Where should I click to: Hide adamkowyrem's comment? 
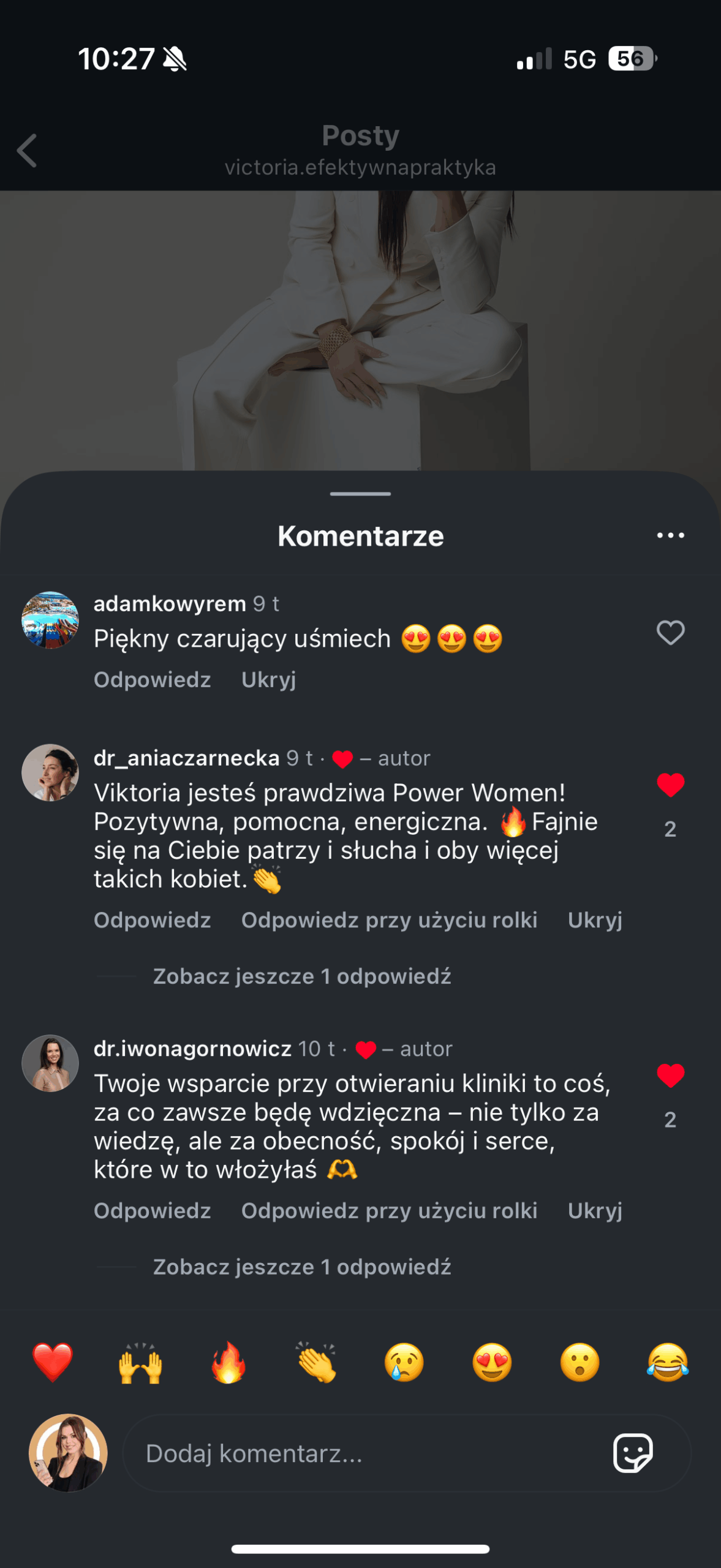[268, 680]
